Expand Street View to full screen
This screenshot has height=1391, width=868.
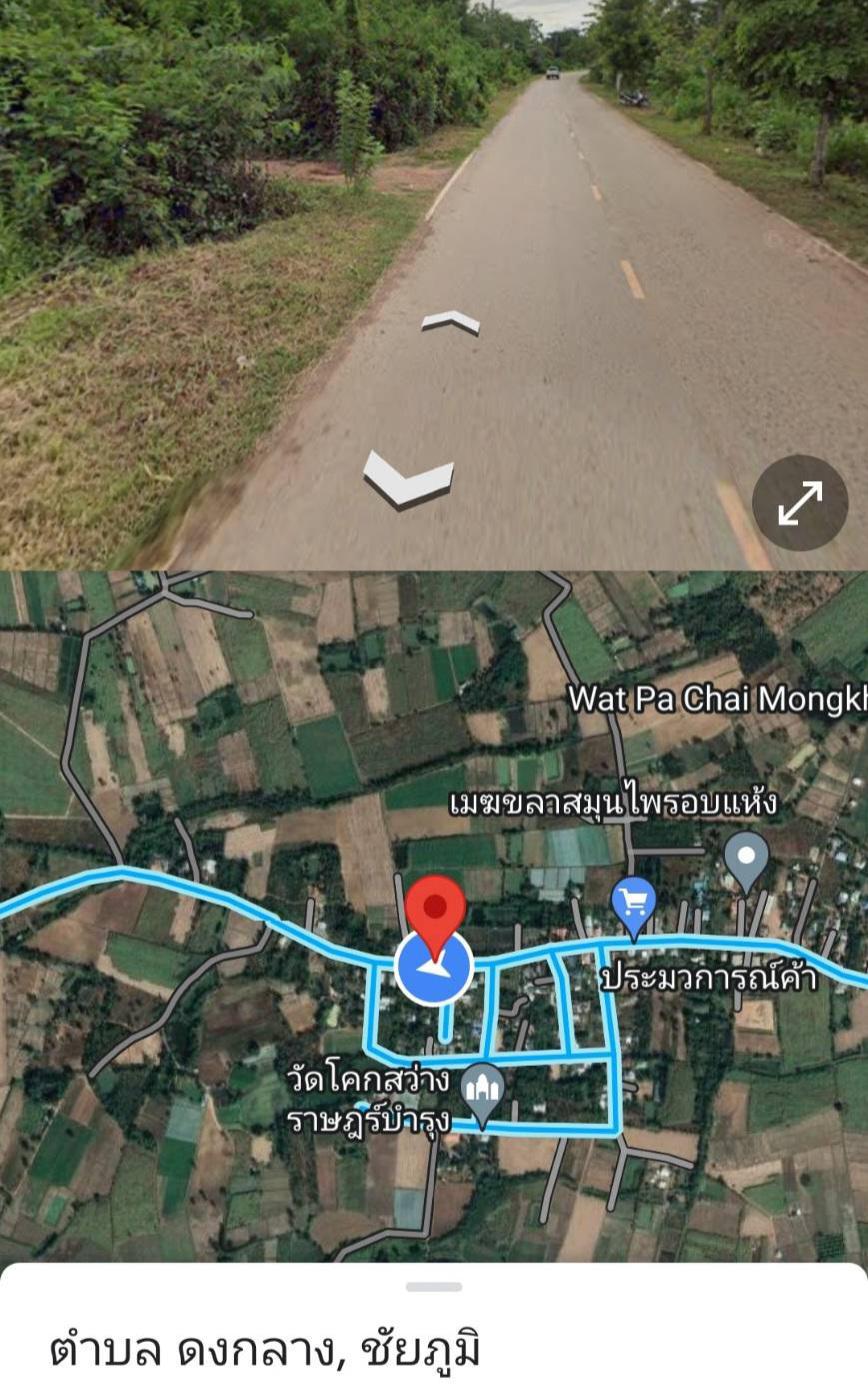(800, 503)
